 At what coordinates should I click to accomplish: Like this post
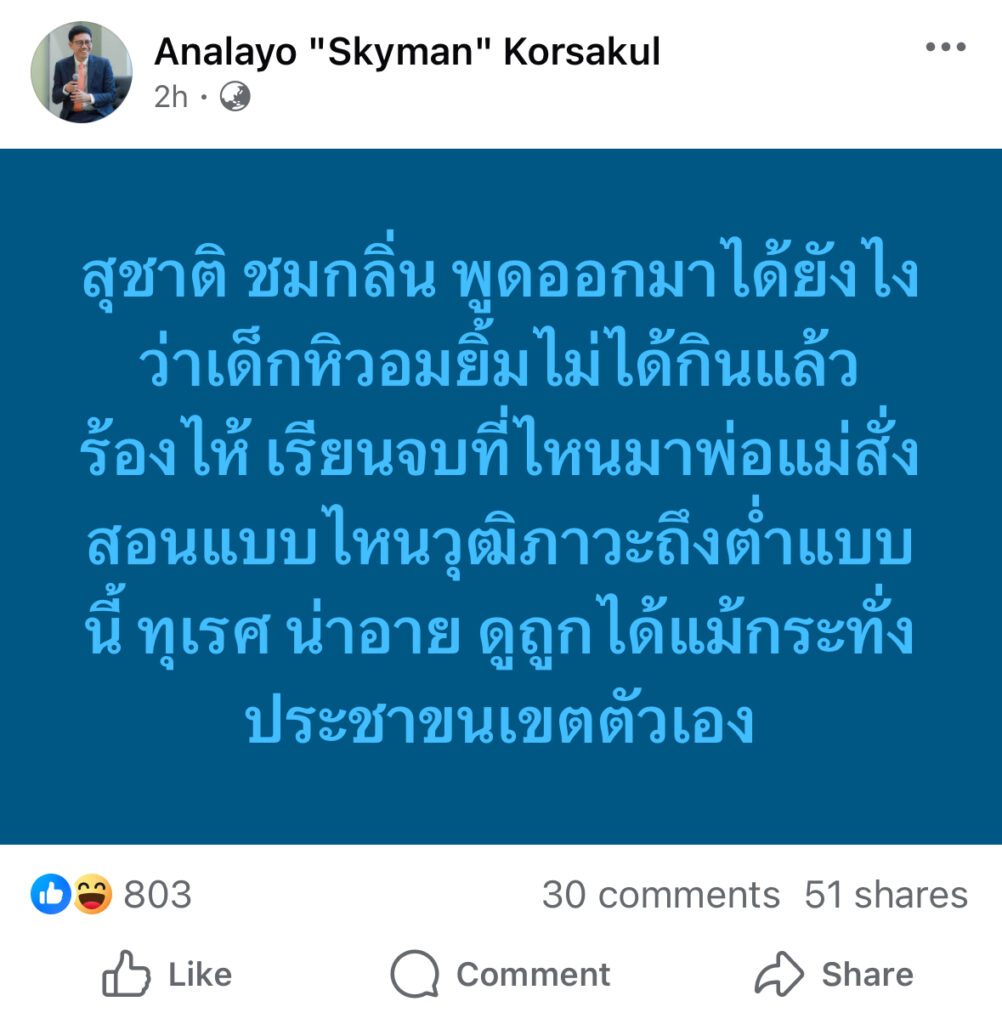point(168,974)
